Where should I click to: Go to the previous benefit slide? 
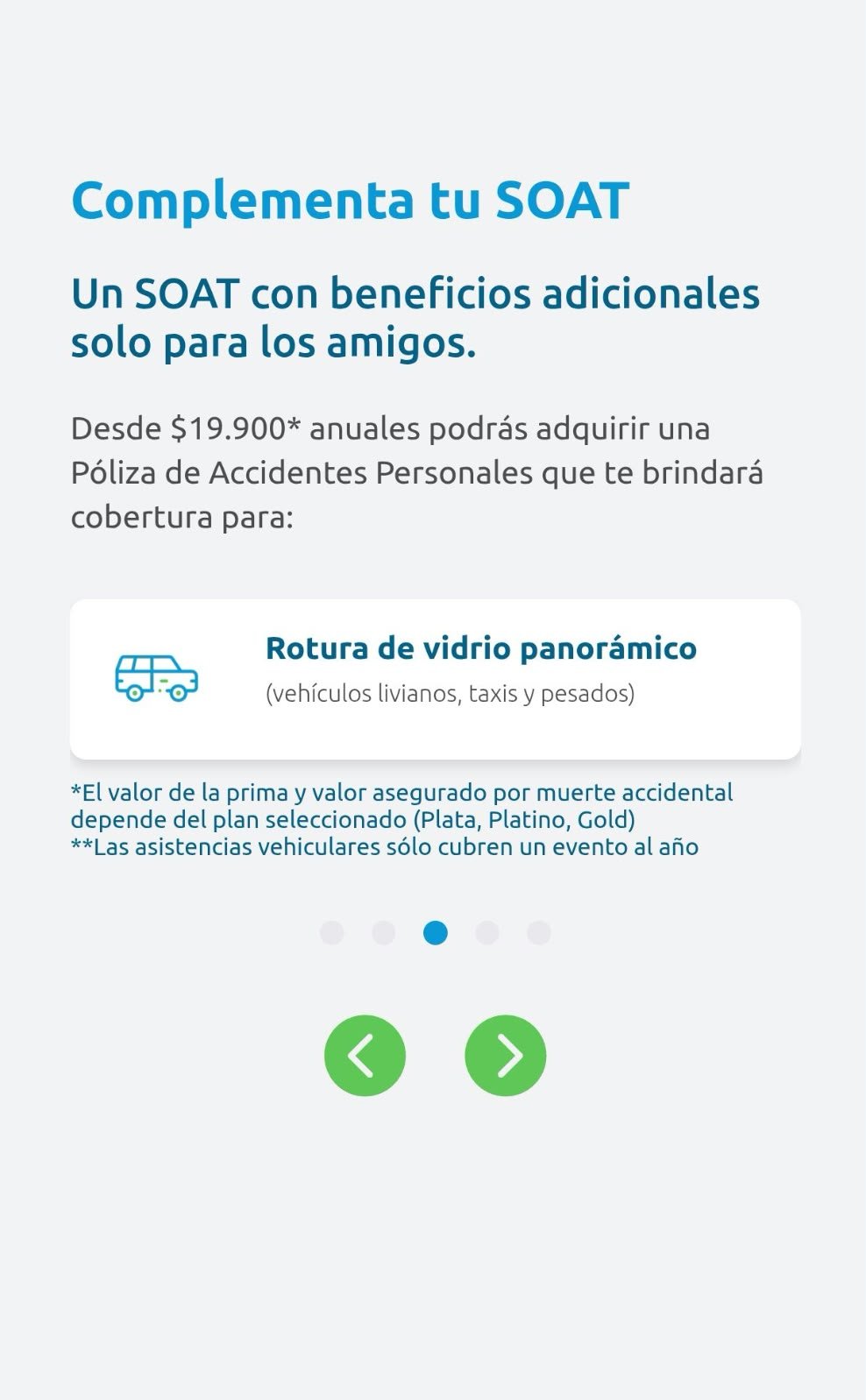pyautogui.click(x=365, y=1055)
